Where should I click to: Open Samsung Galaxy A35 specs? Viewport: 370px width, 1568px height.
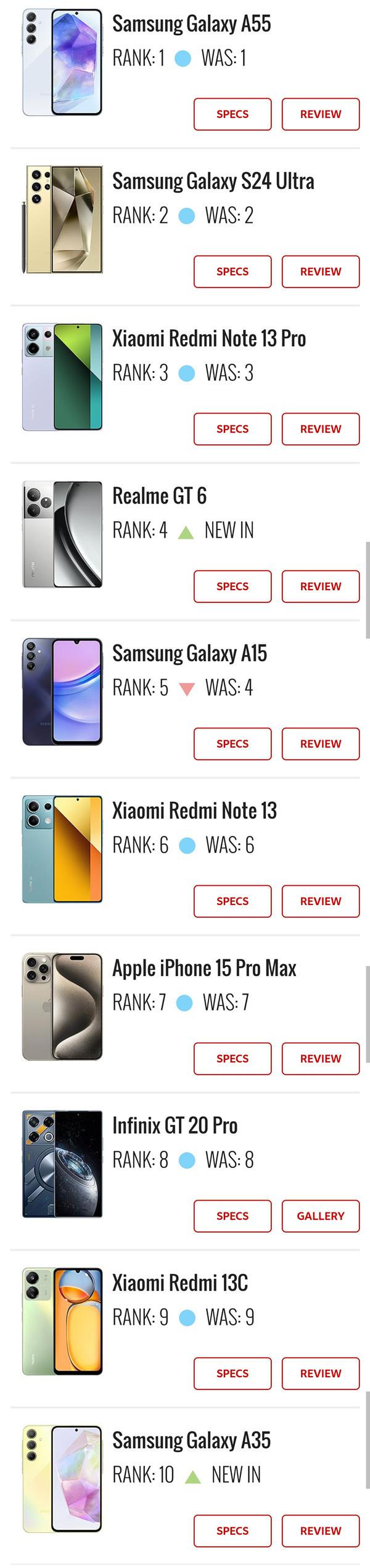[x=232, y=1531]
